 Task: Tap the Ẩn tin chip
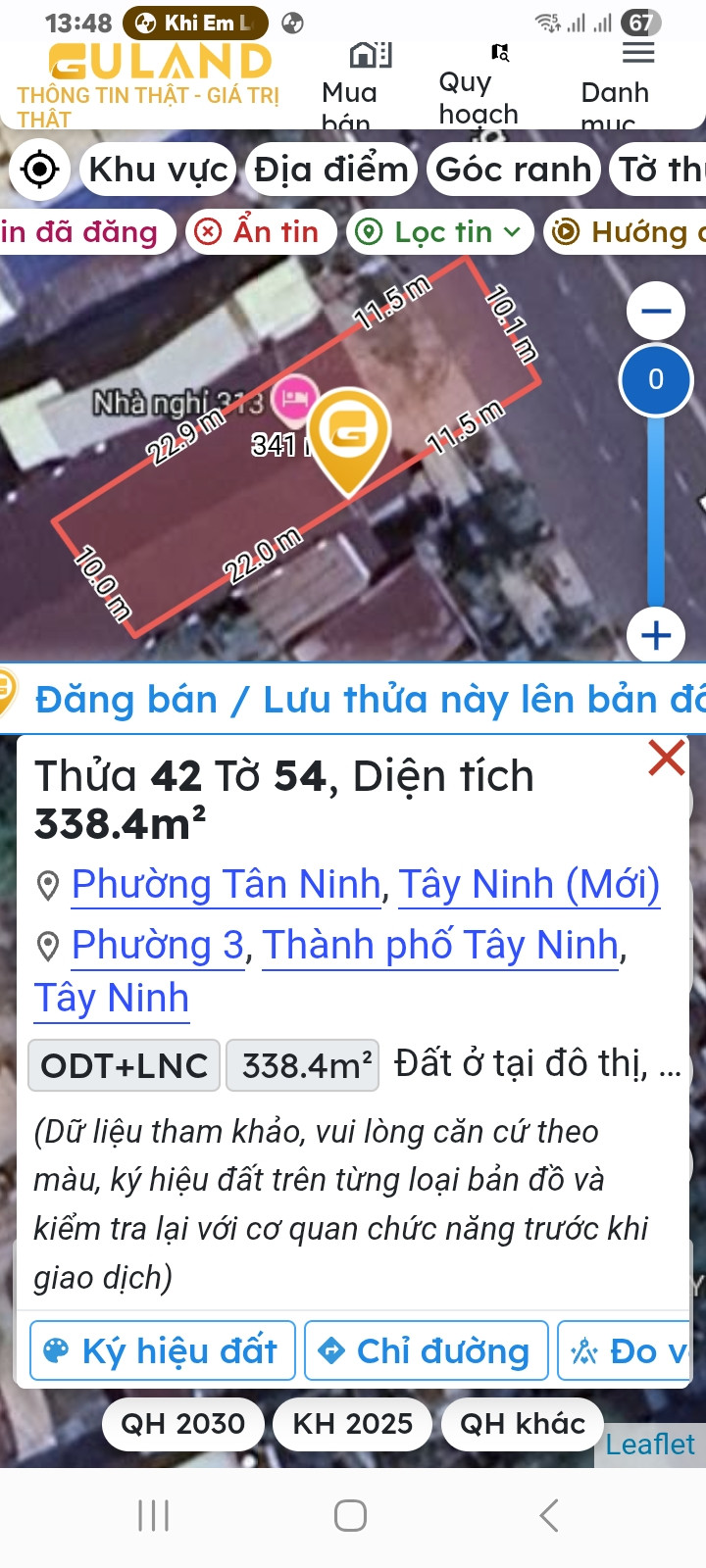pos(261,232)
